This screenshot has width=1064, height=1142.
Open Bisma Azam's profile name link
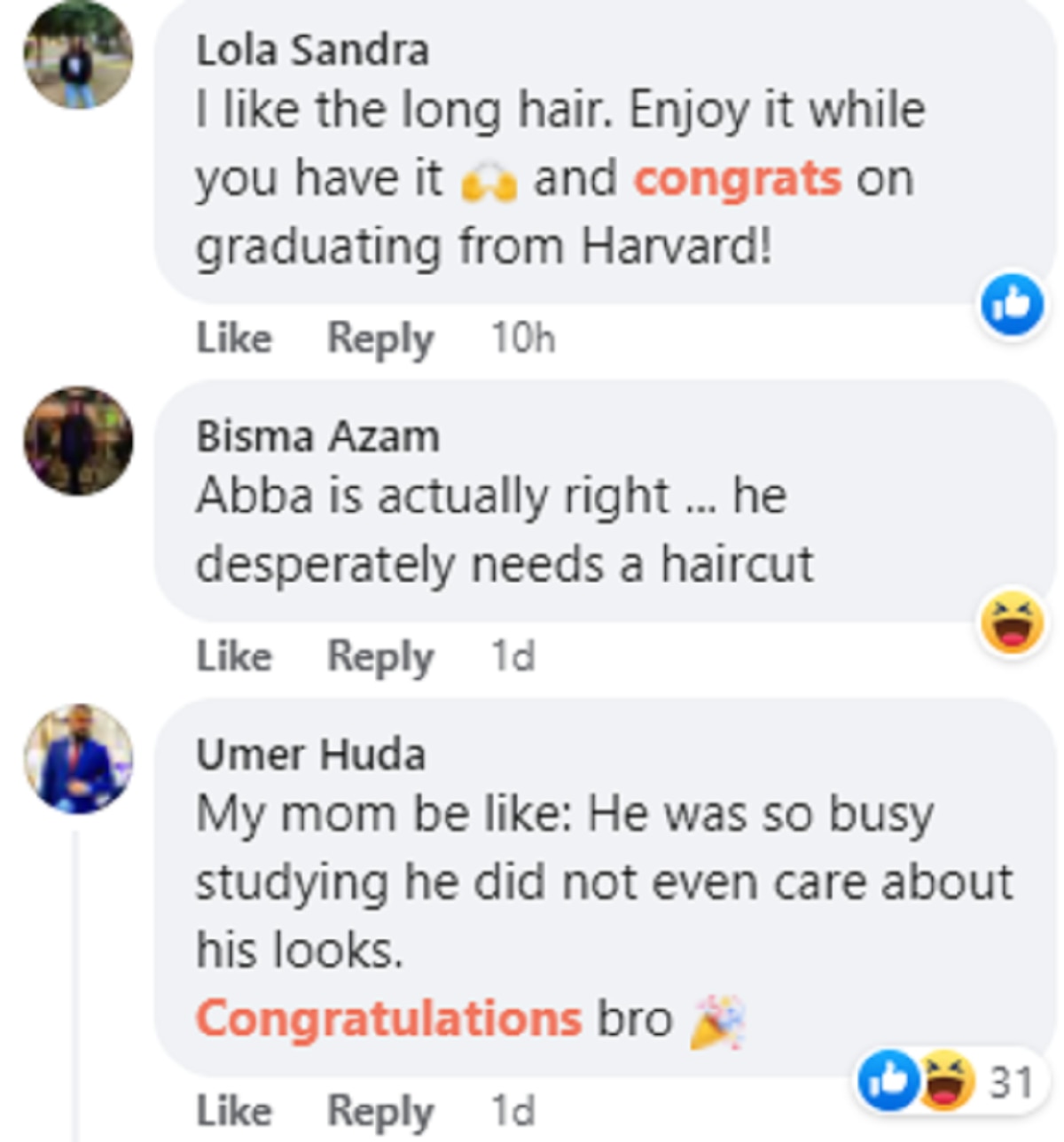[317, 436]
